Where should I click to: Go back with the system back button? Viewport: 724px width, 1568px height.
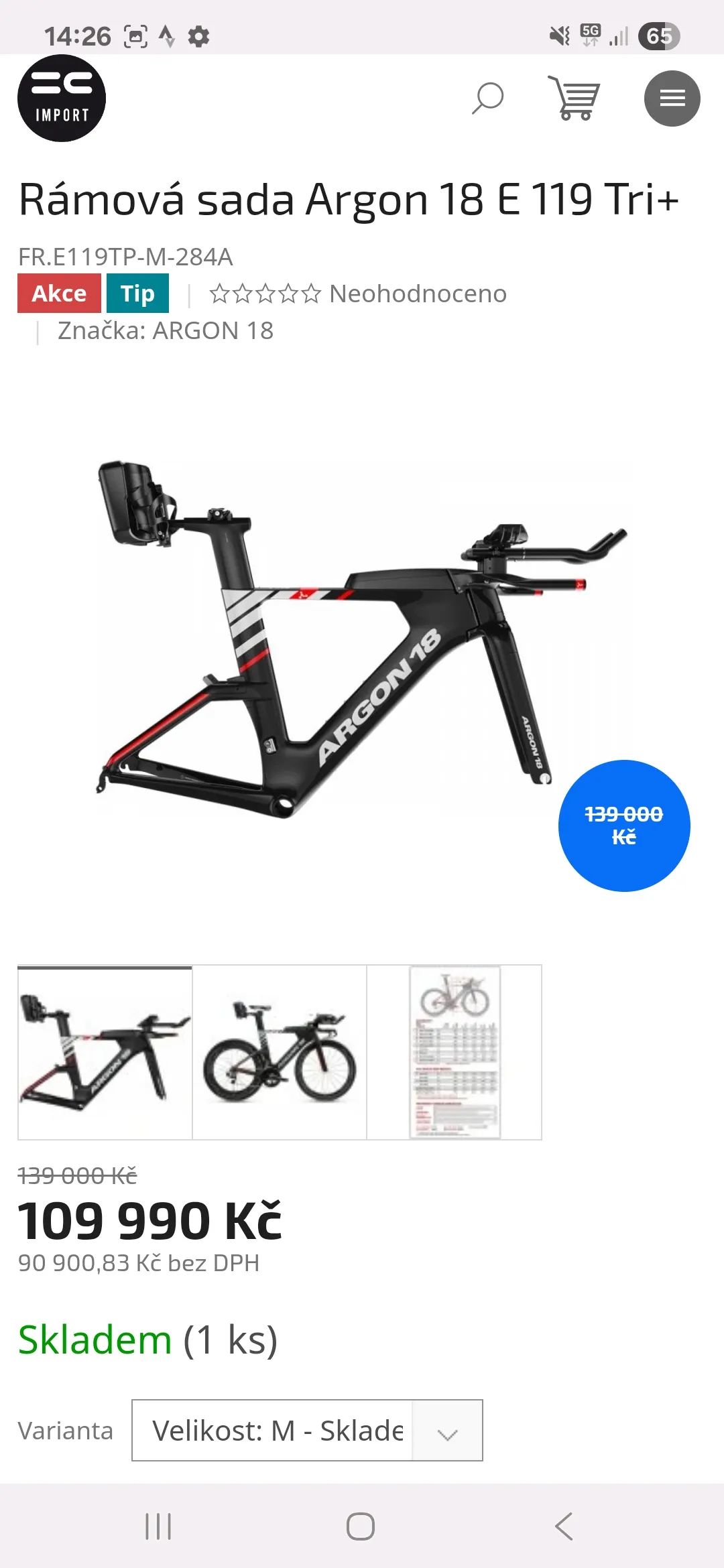click(x=564, y=1526)
